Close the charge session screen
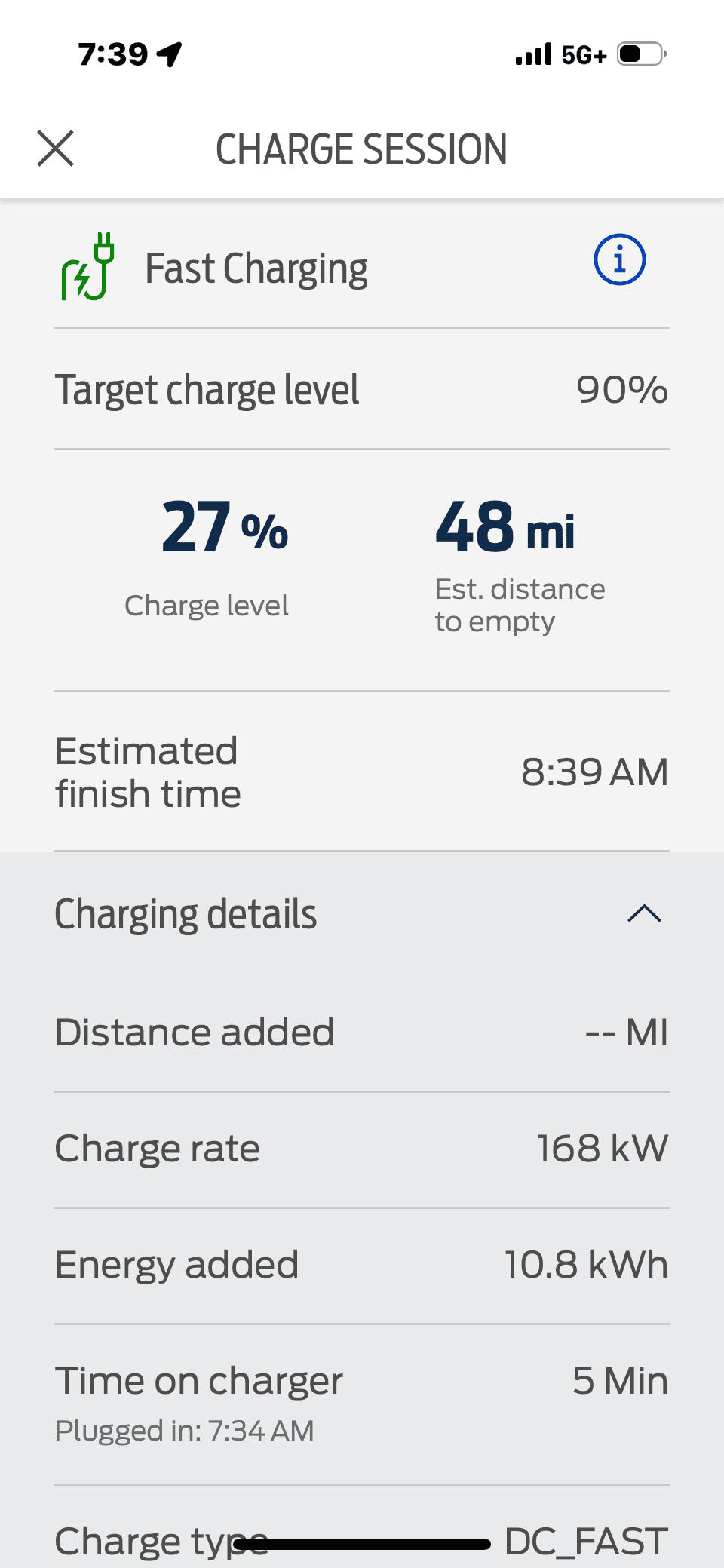Viewport: 724px width, 1568px height. click(55, 148)
